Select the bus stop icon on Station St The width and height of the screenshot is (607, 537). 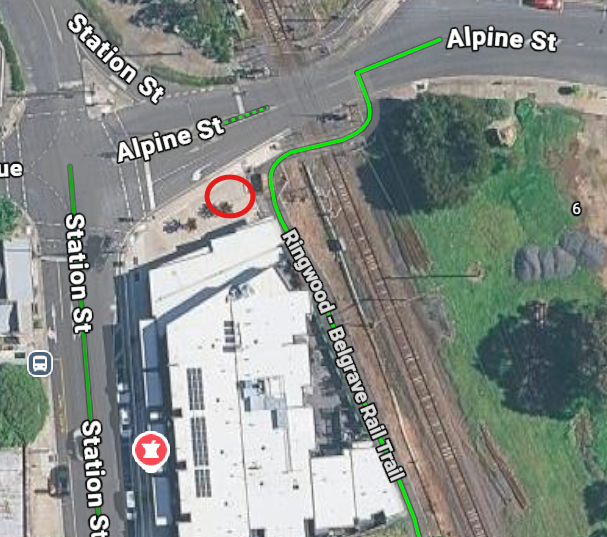tap(41, 363)
